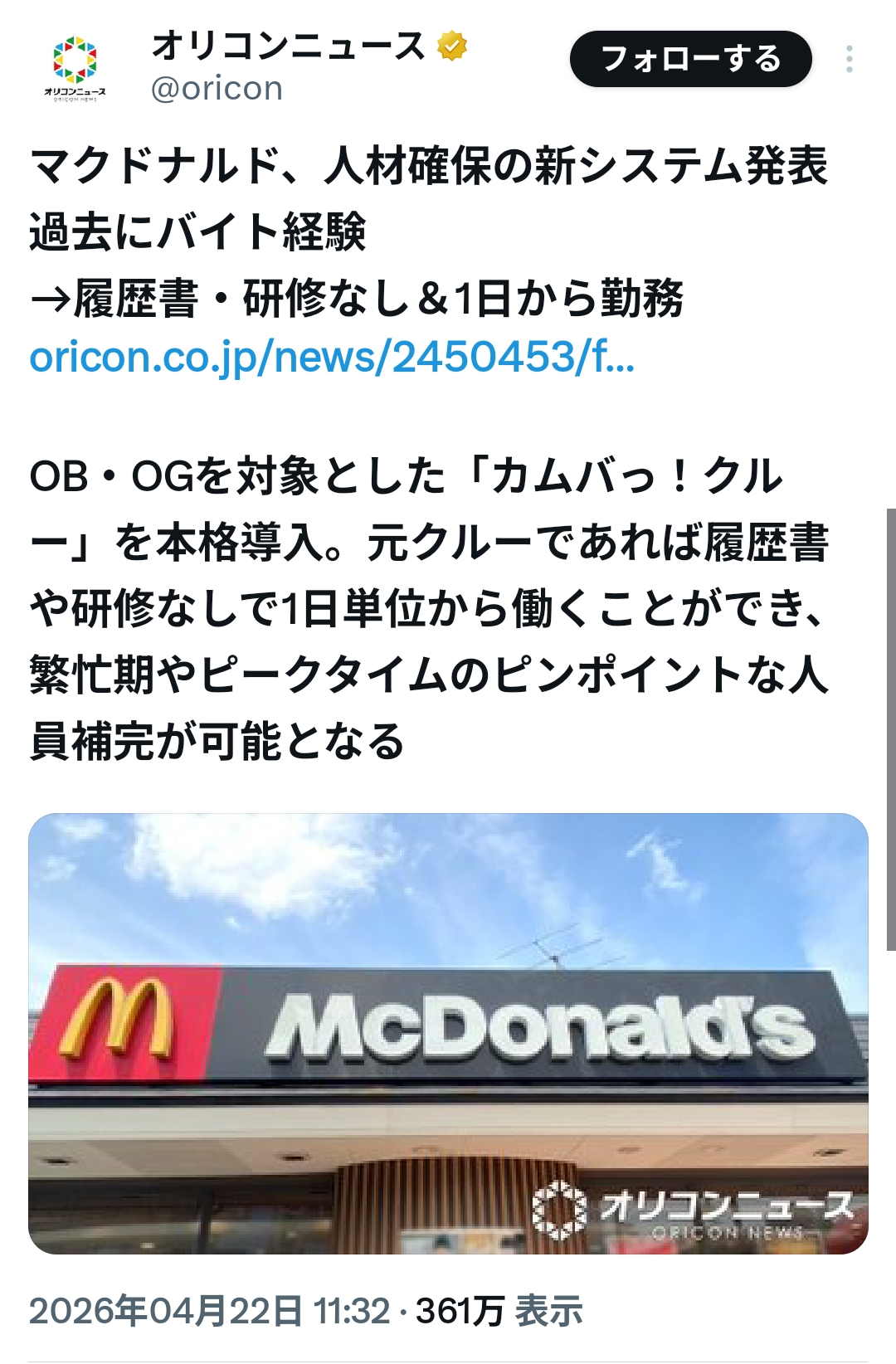
Task: Open the oricon.co.jp news link
Action: pos(332,358)
